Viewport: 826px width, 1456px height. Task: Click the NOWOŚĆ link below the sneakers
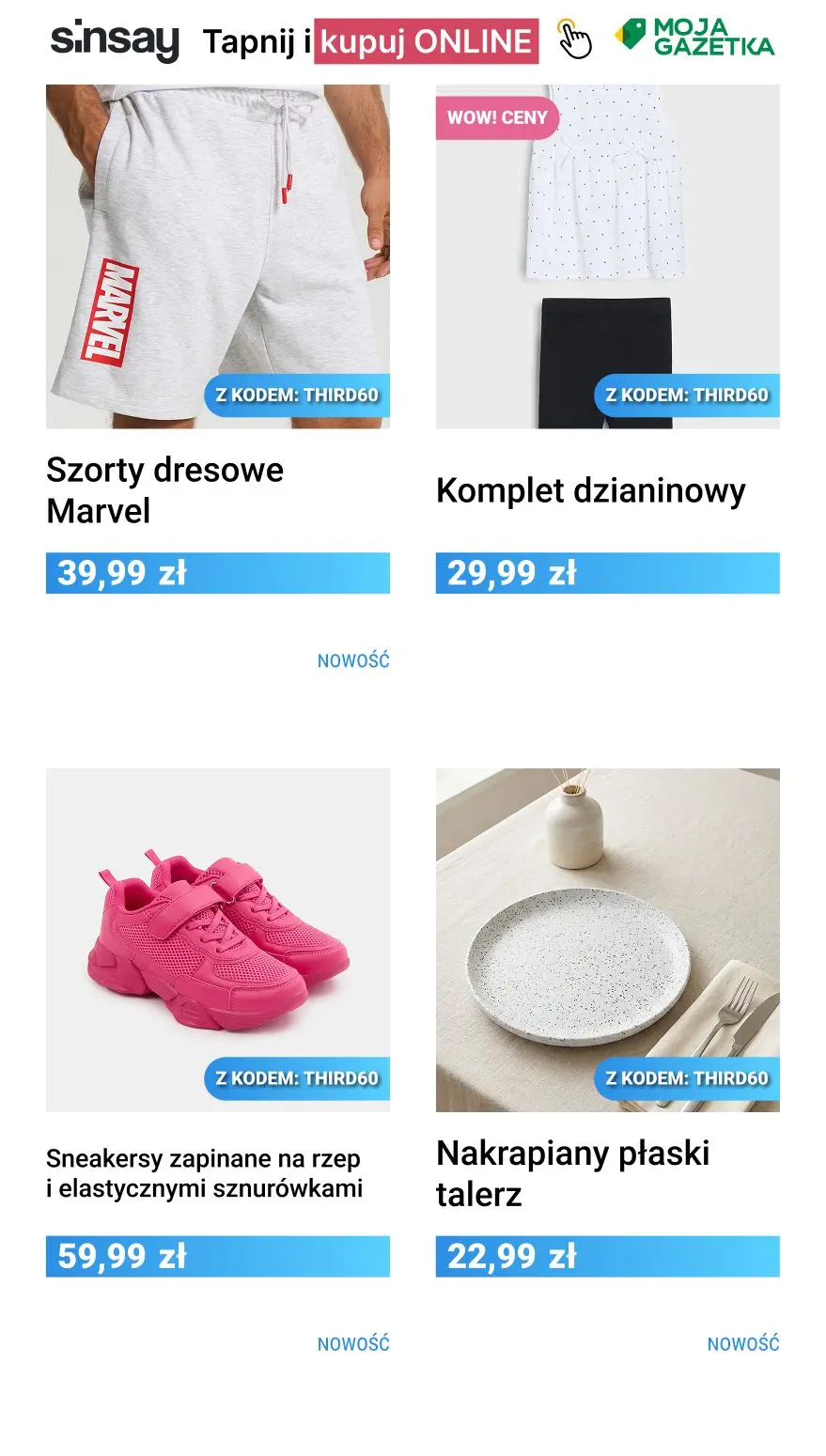(x=352, y=1343)
